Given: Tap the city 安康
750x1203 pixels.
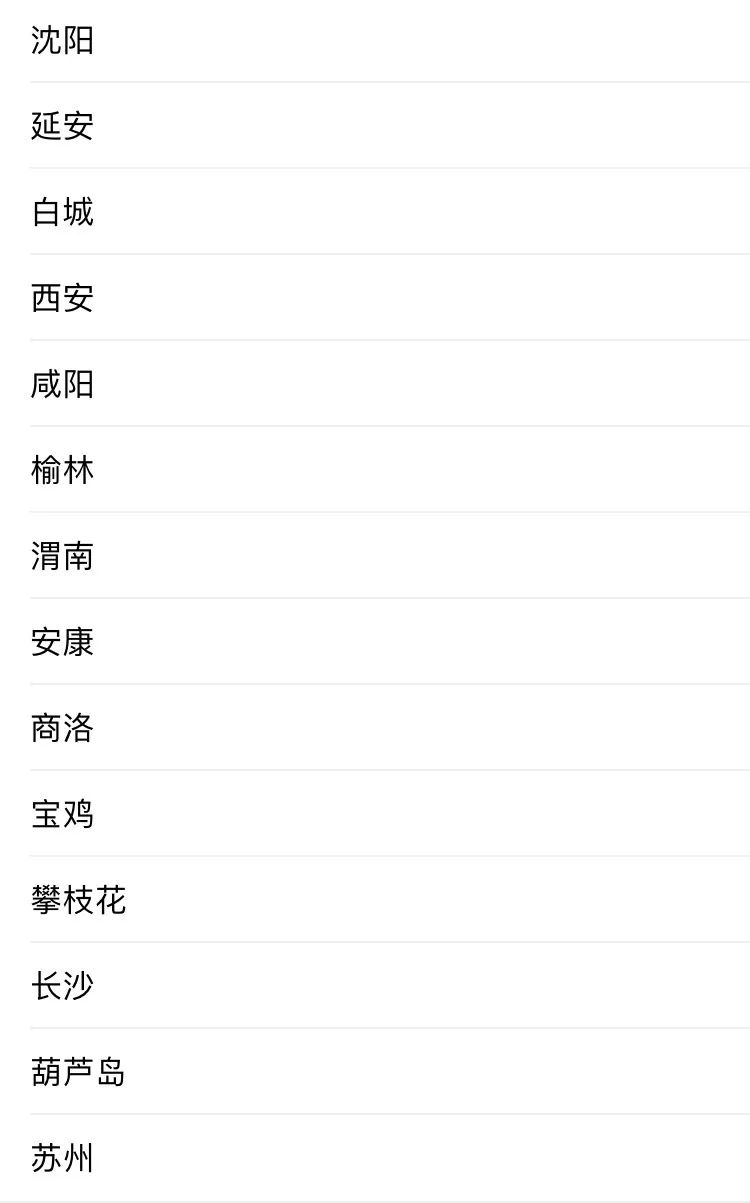Looking at the screenshot, I should (x=63, y=643).
